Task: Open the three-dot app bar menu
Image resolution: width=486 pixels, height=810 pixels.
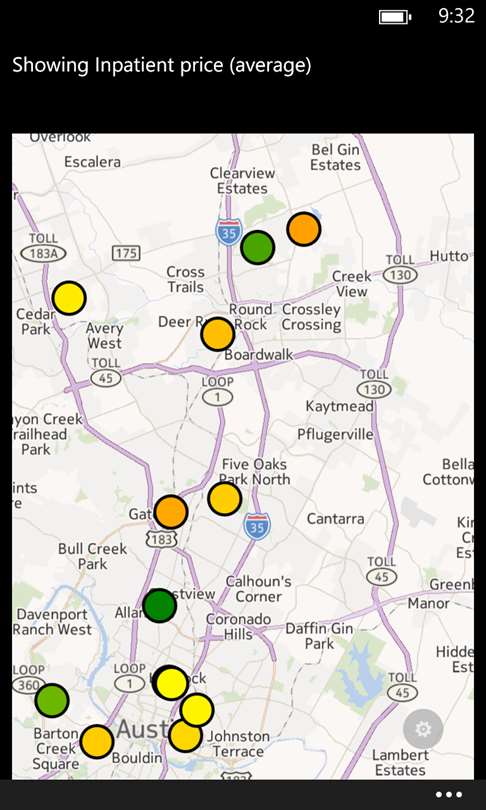Action: 448,795
